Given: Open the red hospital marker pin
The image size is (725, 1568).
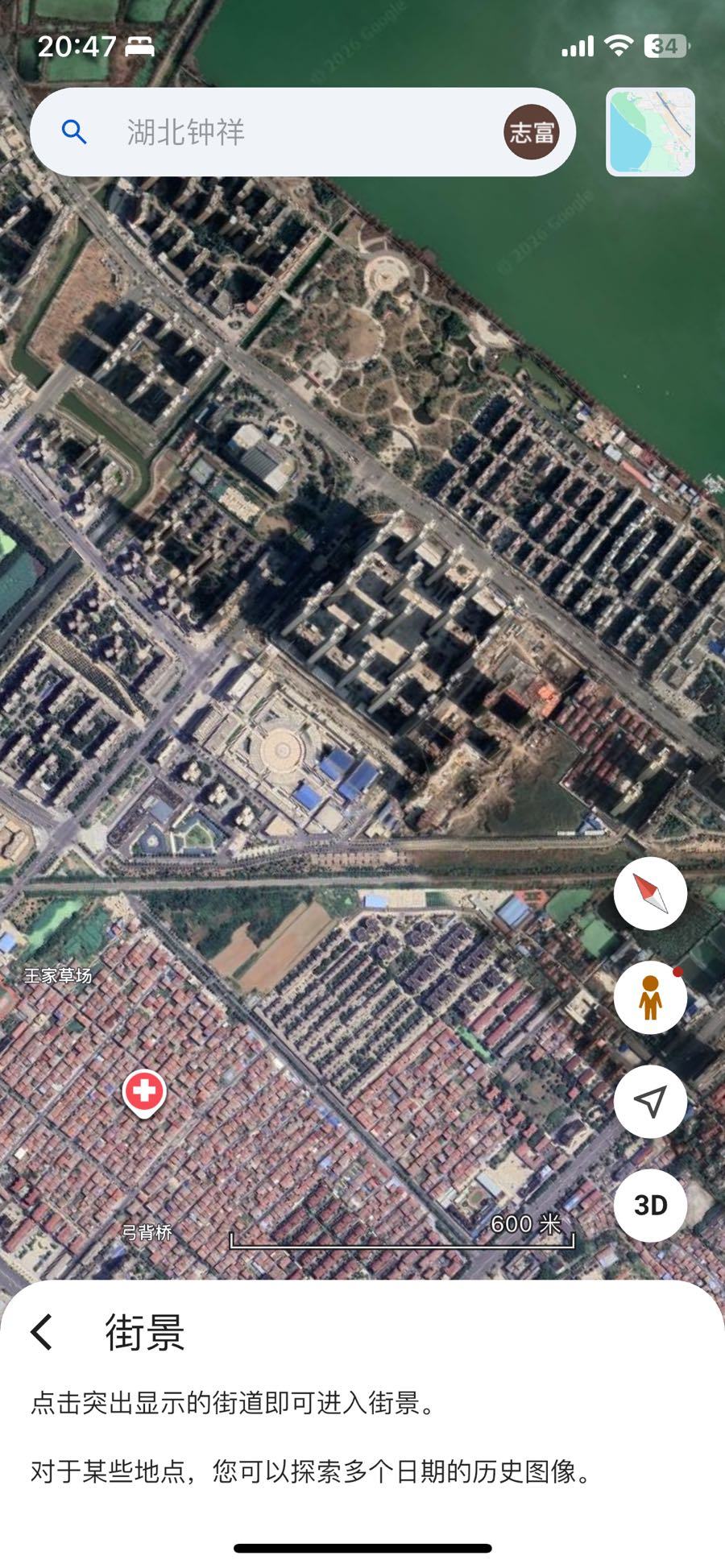Looking at the screenshot, I should tap(144, 1093).
